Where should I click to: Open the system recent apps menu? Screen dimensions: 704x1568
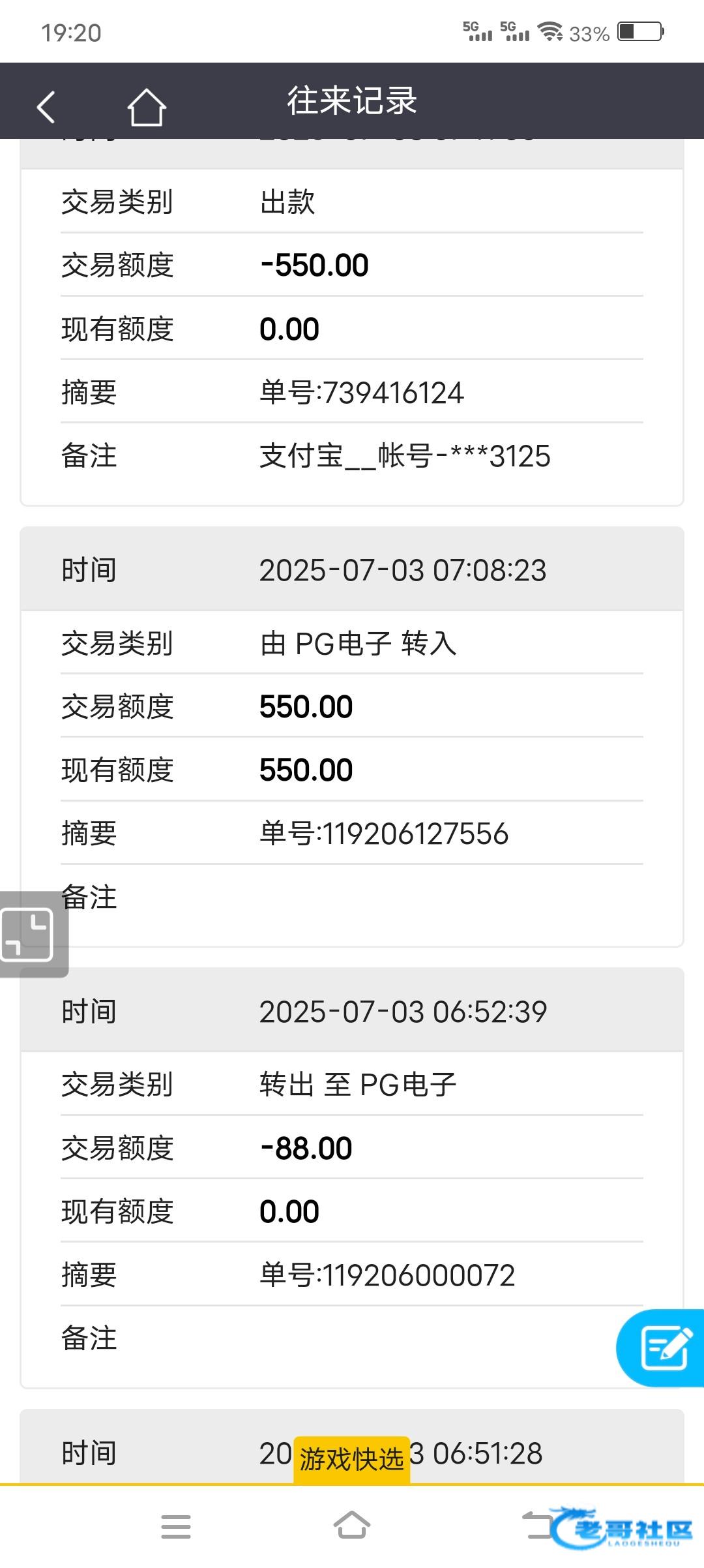[175, 1526]
